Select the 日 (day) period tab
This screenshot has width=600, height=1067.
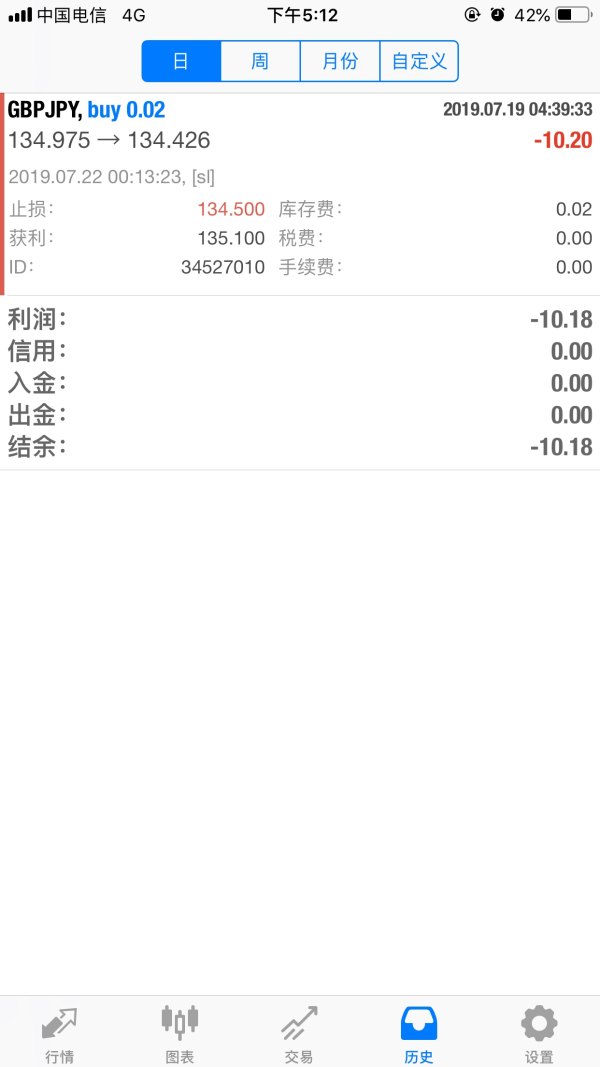(181, 61)
